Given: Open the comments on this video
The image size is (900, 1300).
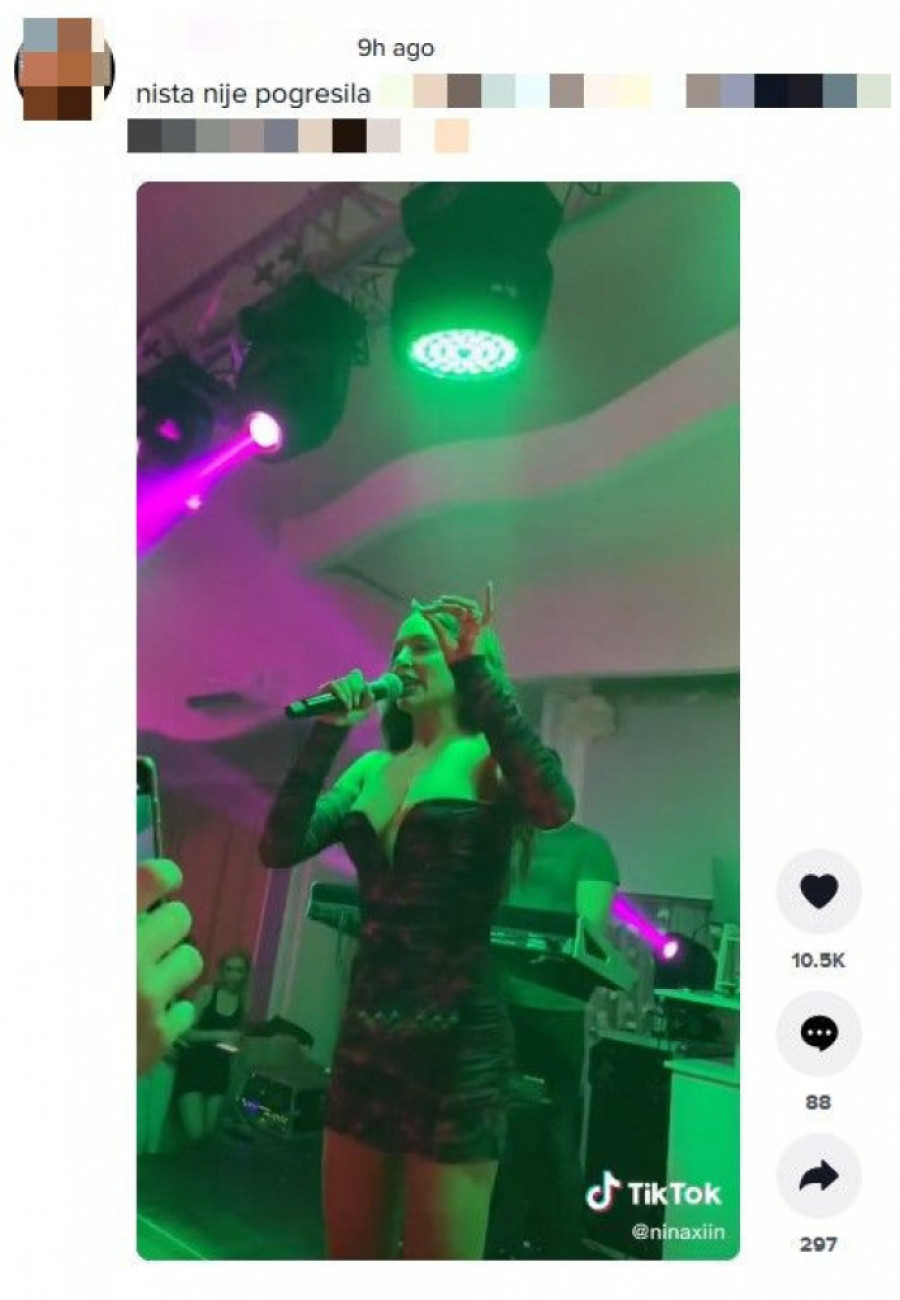Looking at the screenshot, I should 818,1033.
